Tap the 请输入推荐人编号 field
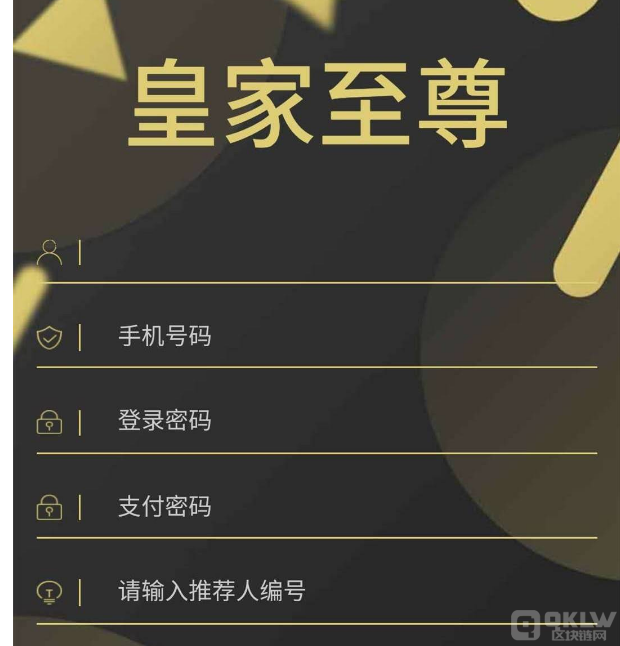This screenshot has height=646, width=620. click(330, 591)
